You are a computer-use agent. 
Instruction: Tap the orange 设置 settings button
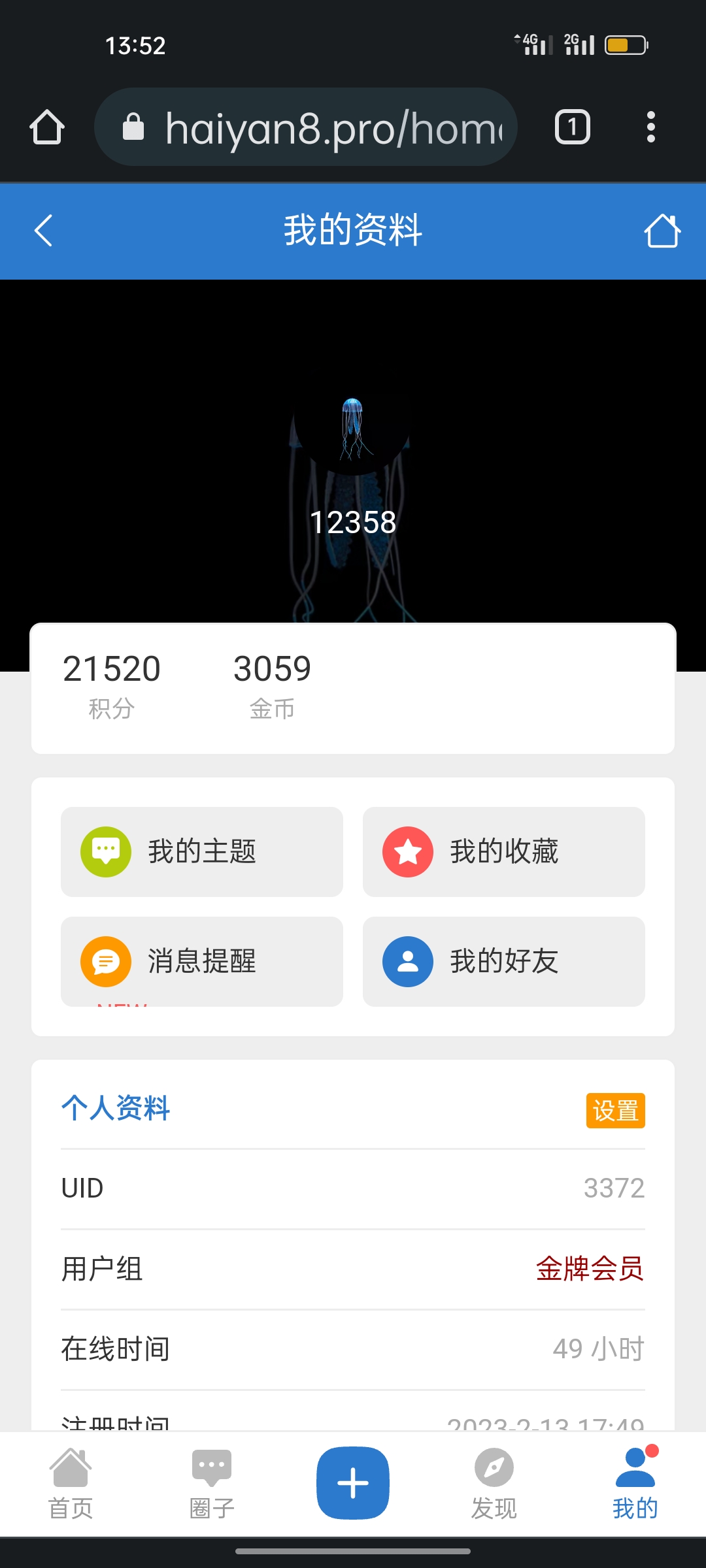615,1110
